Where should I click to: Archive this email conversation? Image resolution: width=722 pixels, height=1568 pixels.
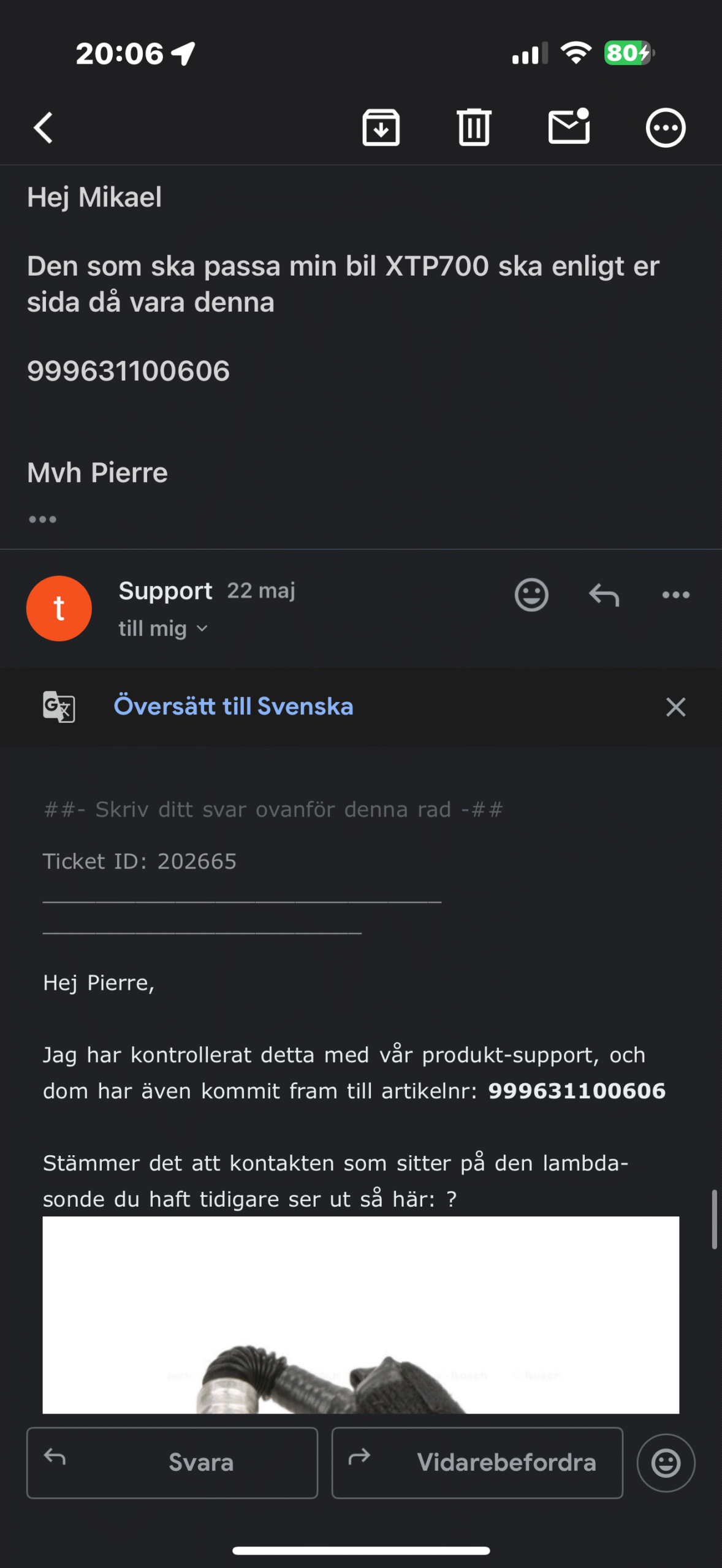[x=381, y=127]
